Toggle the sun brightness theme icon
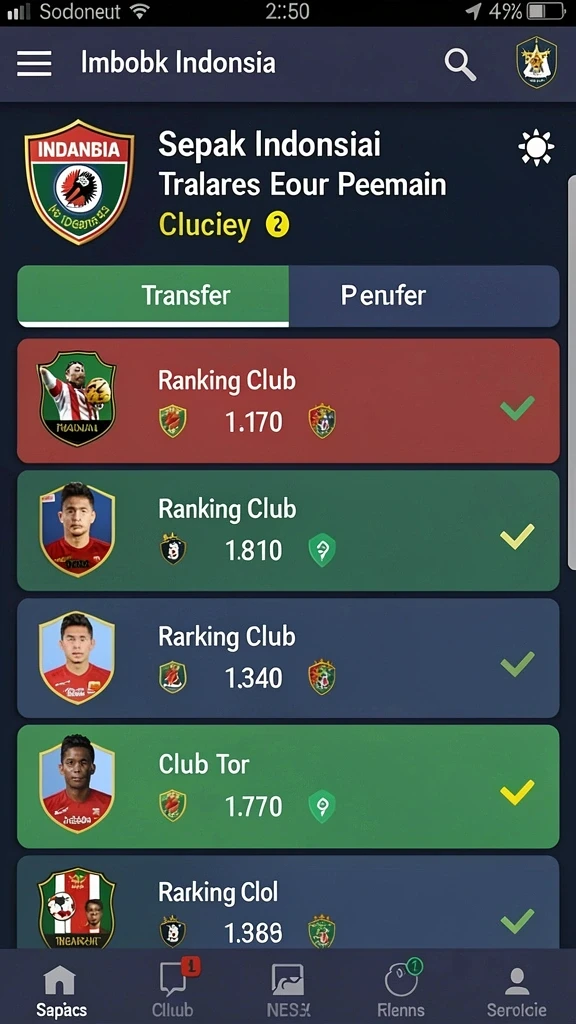This screenshot has width=576, height=1024. coord(536,148)
